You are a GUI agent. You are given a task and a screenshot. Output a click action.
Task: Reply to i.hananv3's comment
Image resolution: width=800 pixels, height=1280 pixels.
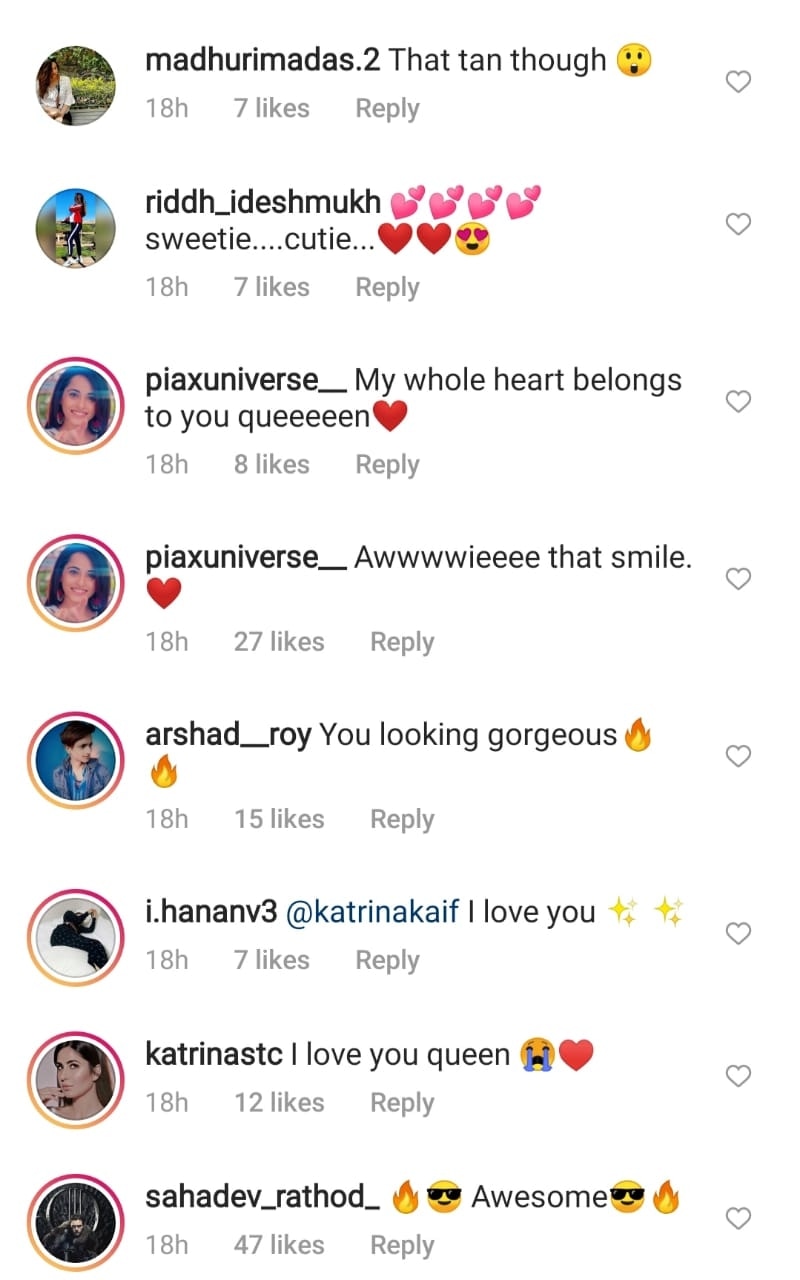[387, 961]
